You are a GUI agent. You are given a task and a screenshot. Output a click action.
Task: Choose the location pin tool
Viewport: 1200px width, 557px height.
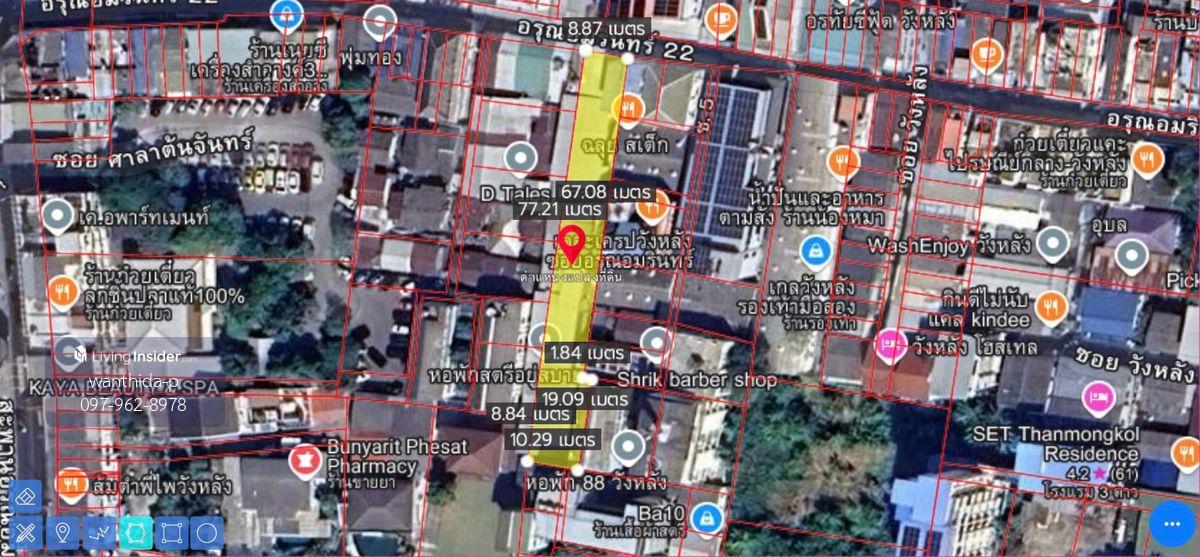click(x=63, y=532)
